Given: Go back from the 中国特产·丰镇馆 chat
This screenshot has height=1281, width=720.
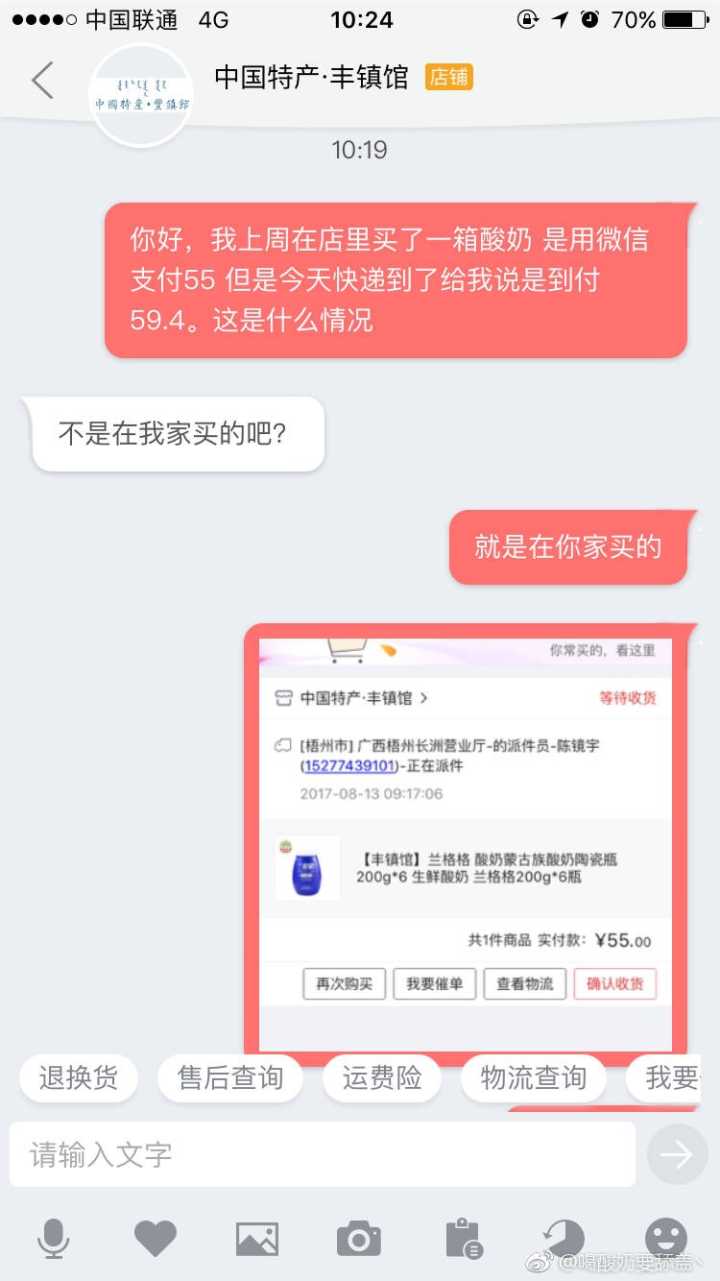Looking at the screenshot, I should tap(42, 80).
